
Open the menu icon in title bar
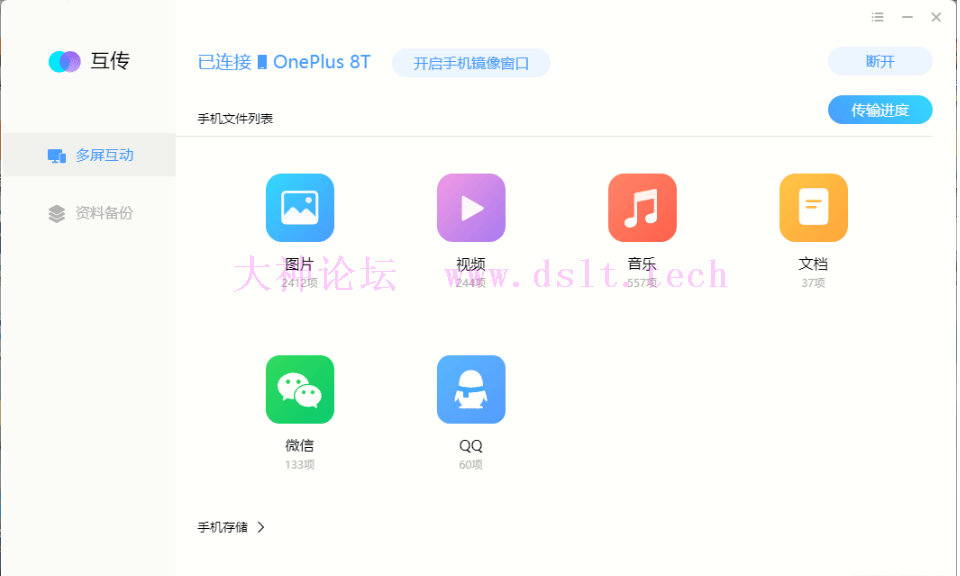877,17
